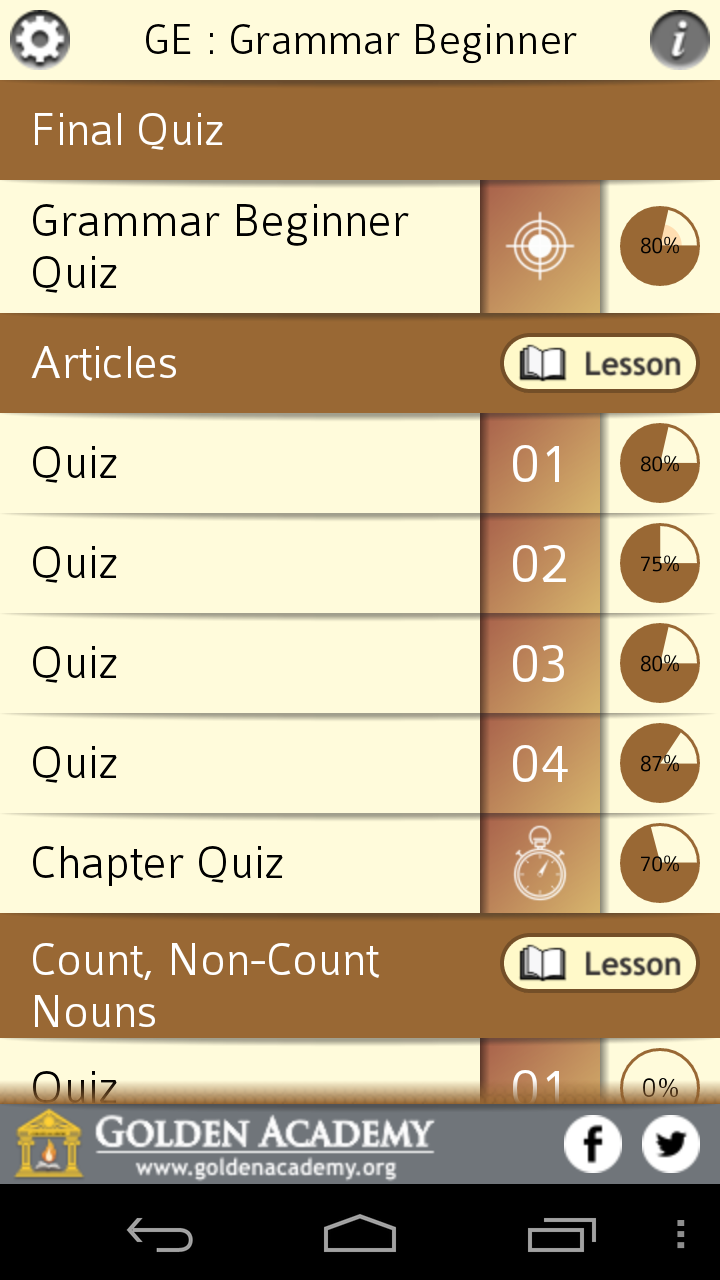The width and height of the screenshot is (720, 1280).
Task: Tap the stopwatch icon on the Chapter Quiz
Action: pos(541,863)
